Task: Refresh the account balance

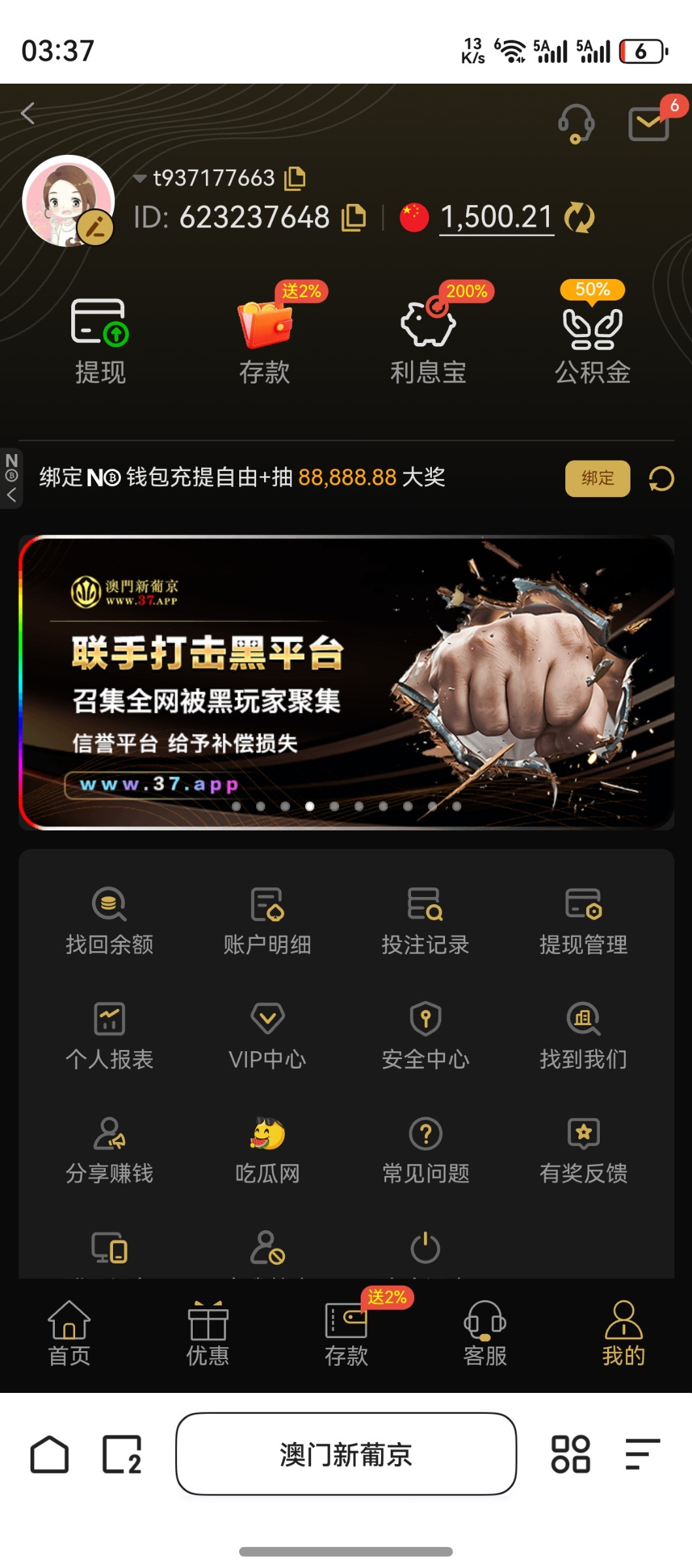Action: point(579,218)
